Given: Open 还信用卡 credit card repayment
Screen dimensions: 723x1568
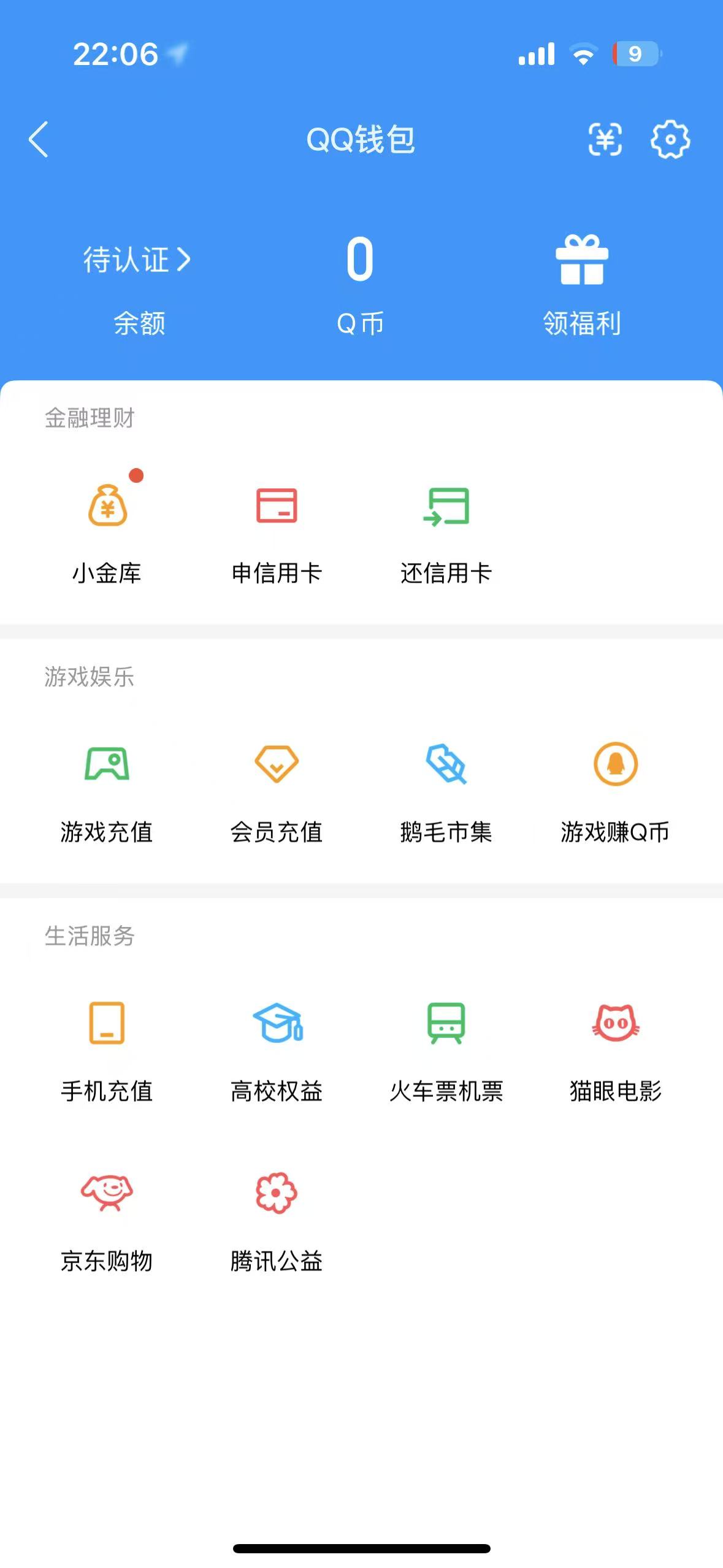Looking at the screenshot, I should [x=446, y=528].
